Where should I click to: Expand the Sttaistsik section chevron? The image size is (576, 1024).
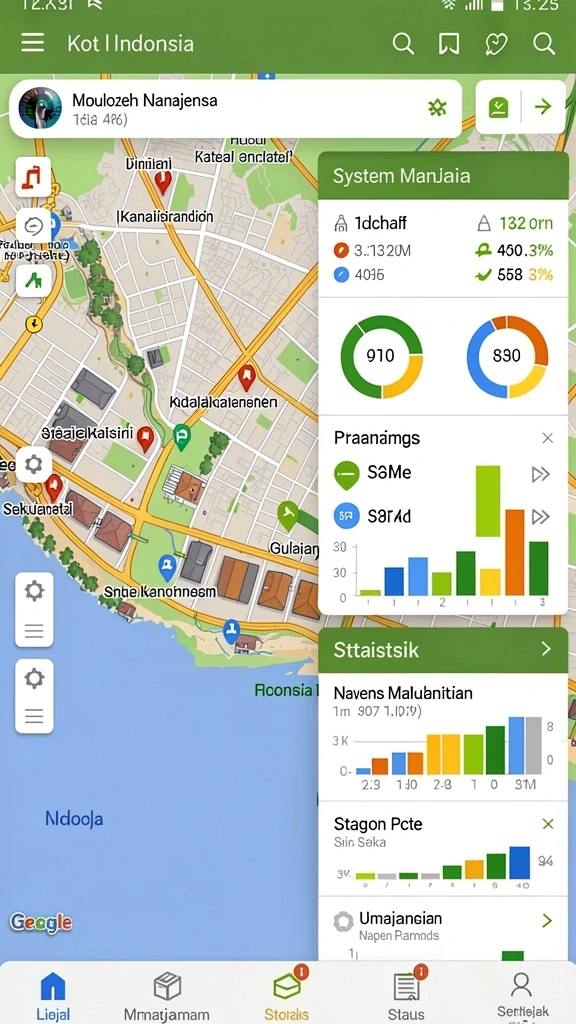546,648
